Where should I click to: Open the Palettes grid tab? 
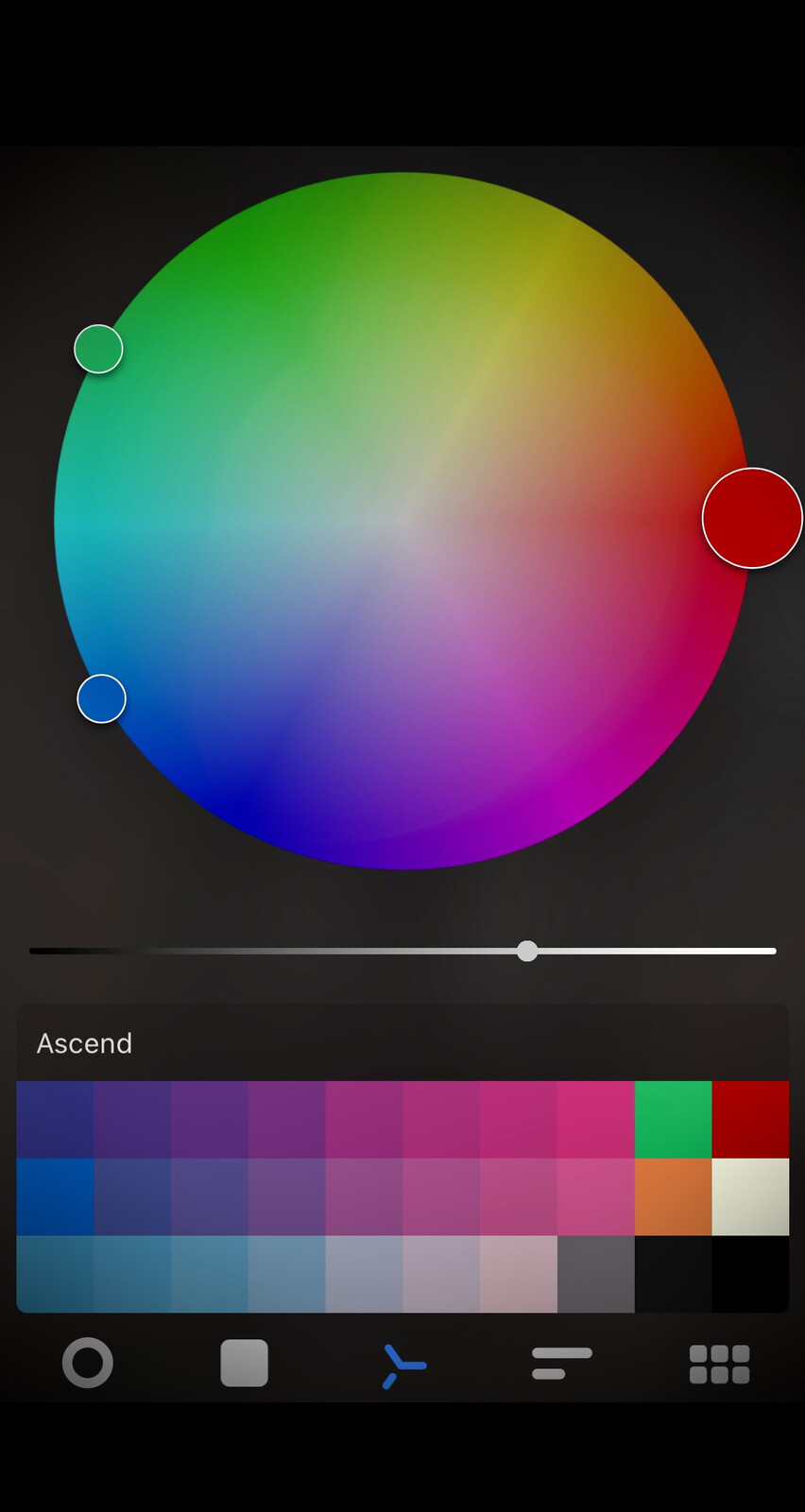pyautogui.click(x=719, y=1364)
